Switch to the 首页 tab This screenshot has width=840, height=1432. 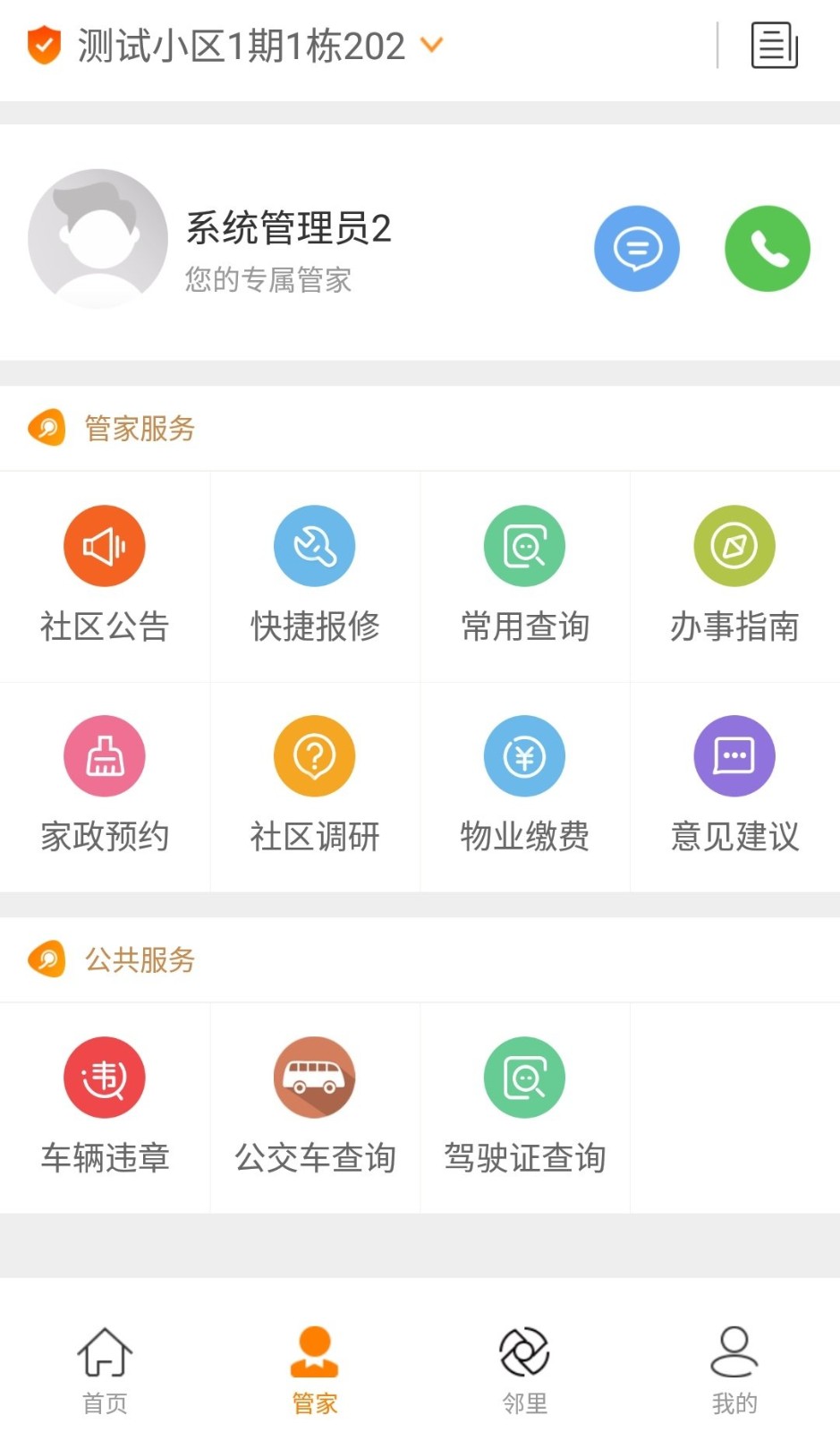tap(105, 1369)
